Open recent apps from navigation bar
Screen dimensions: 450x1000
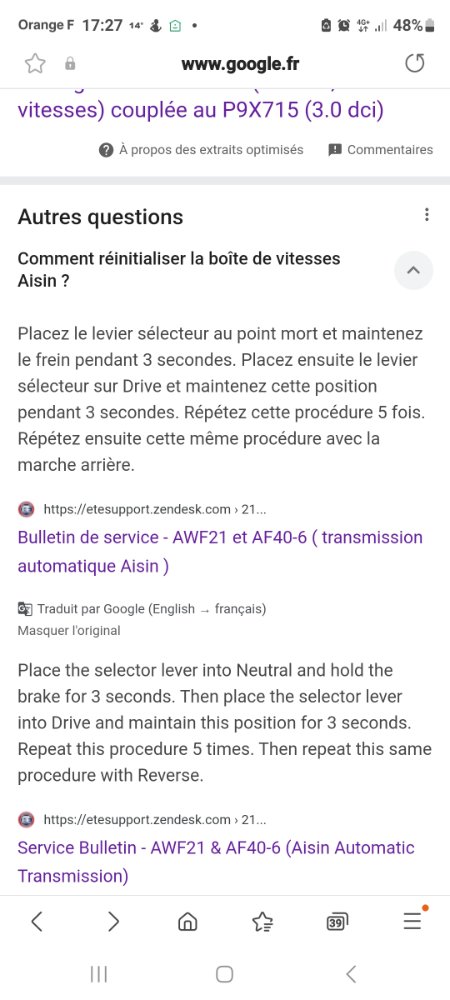click(99, 974)
